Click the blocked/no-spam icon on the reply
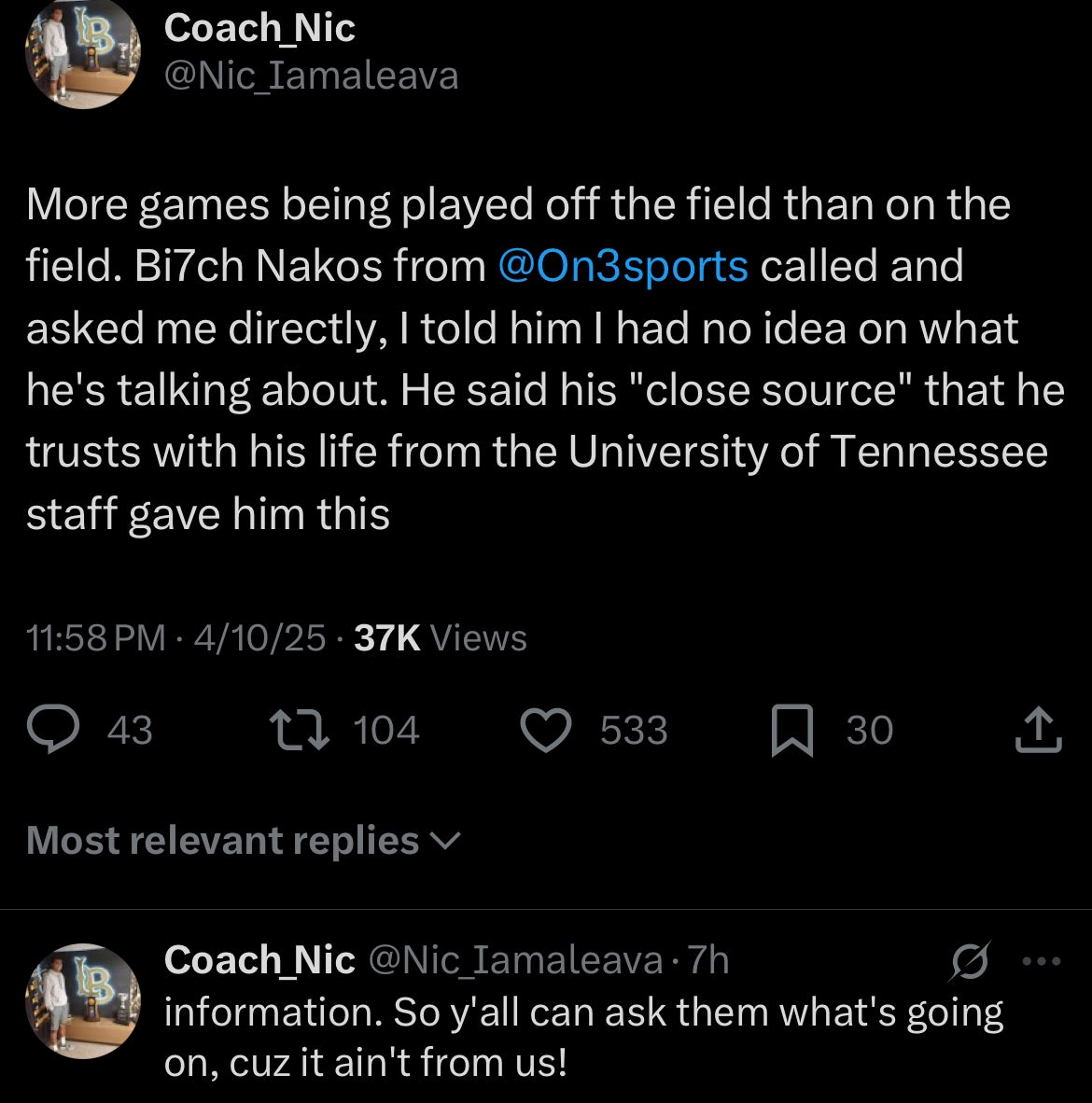 tap(971, 959)
